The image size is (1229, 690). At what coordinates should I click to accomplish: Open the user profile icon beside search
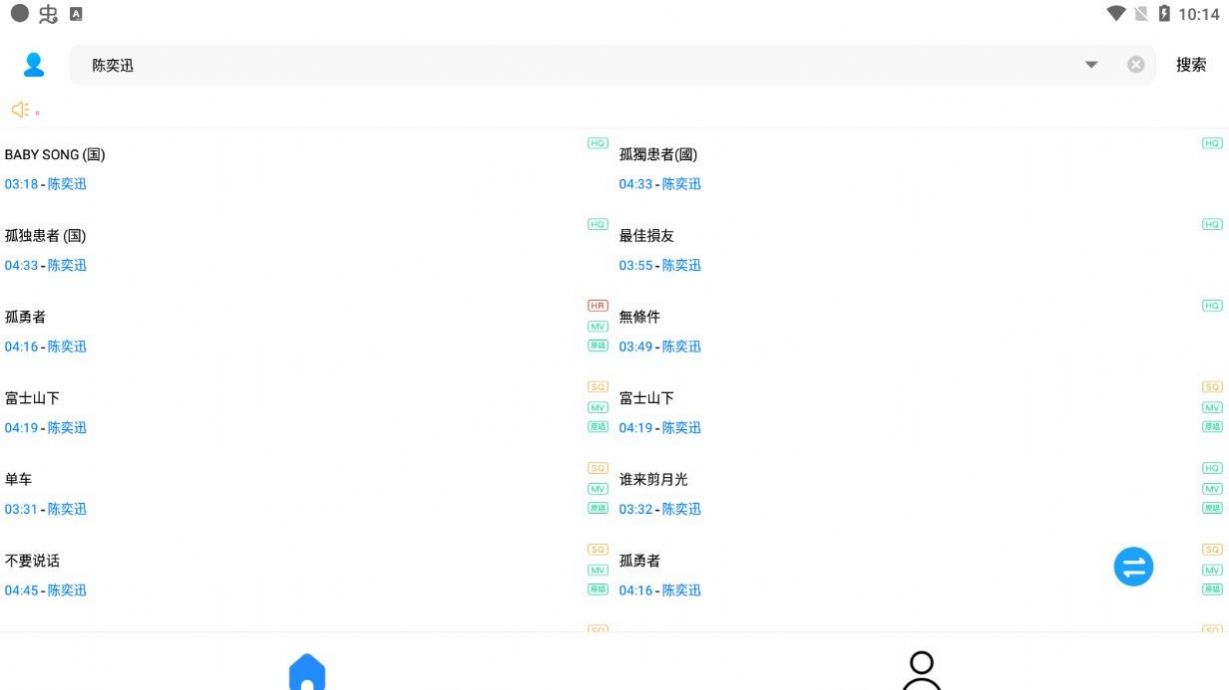click(x=34, y=65)
